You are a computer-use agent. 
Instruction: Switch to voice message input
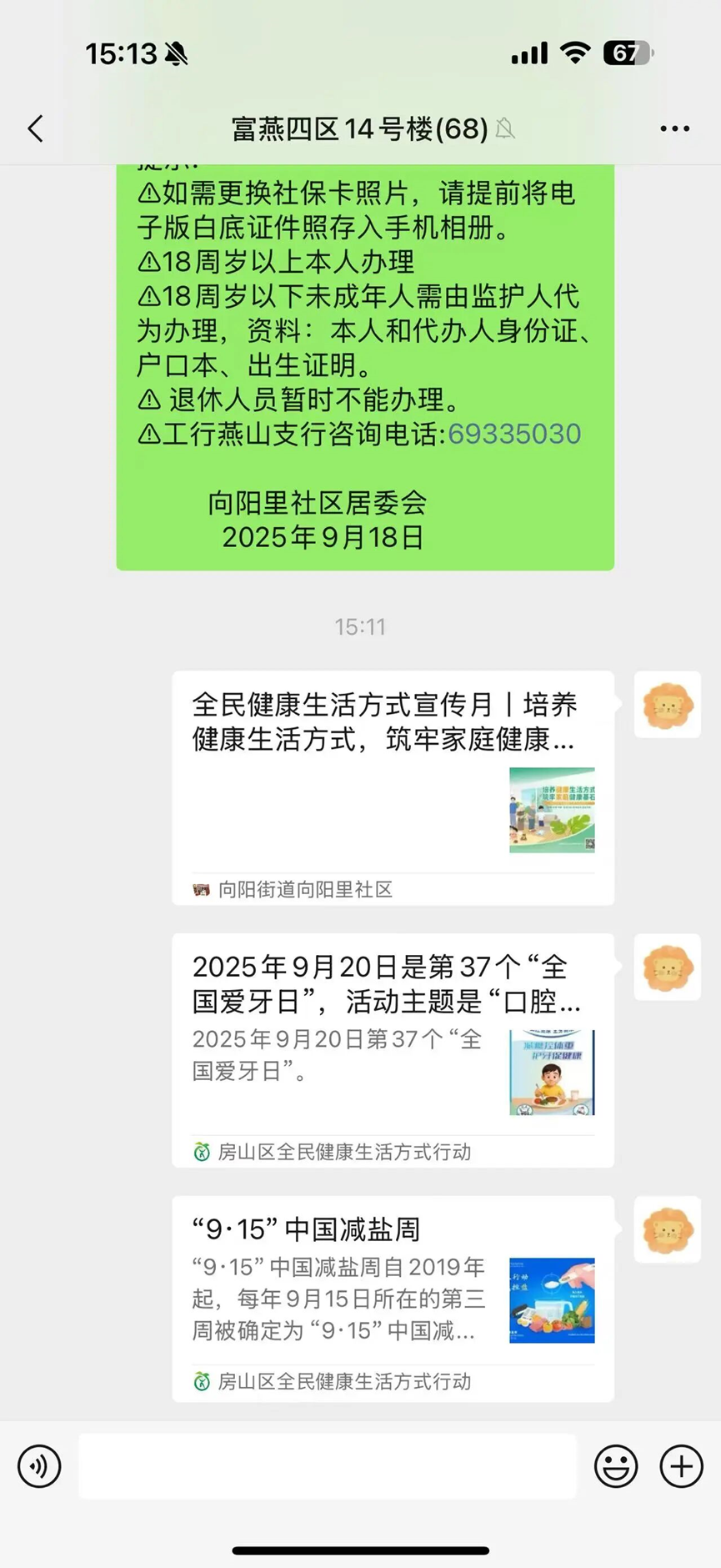[x=39, y=1466]
